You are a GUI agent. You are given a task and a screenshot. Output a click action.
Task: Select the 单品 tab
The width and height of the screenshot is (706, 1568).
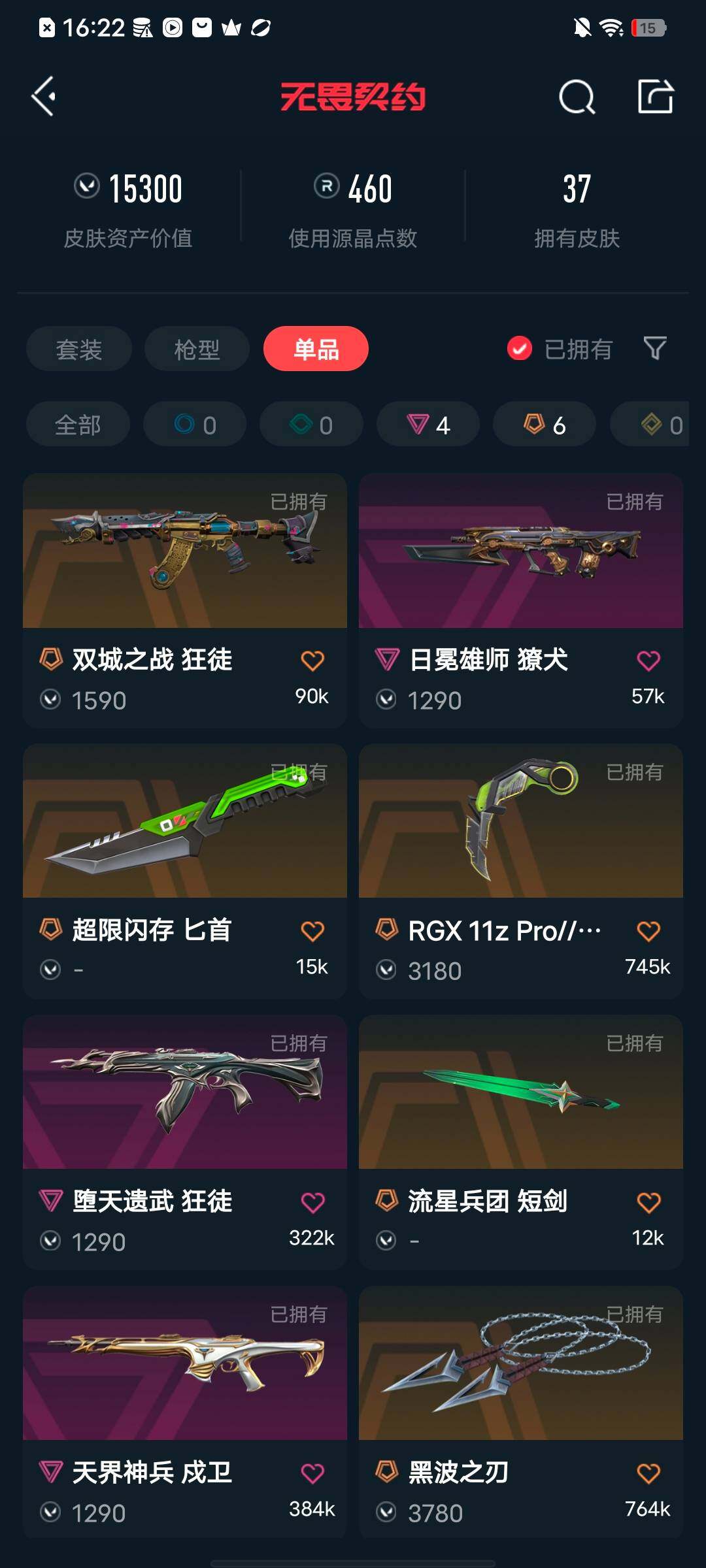click(316, 349)
